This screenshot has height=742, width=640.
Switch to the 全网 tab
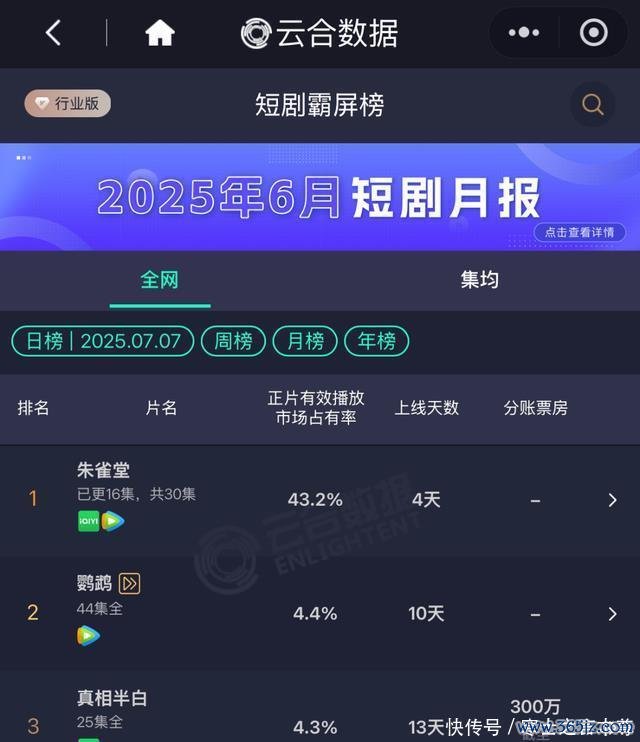point(160,280)
